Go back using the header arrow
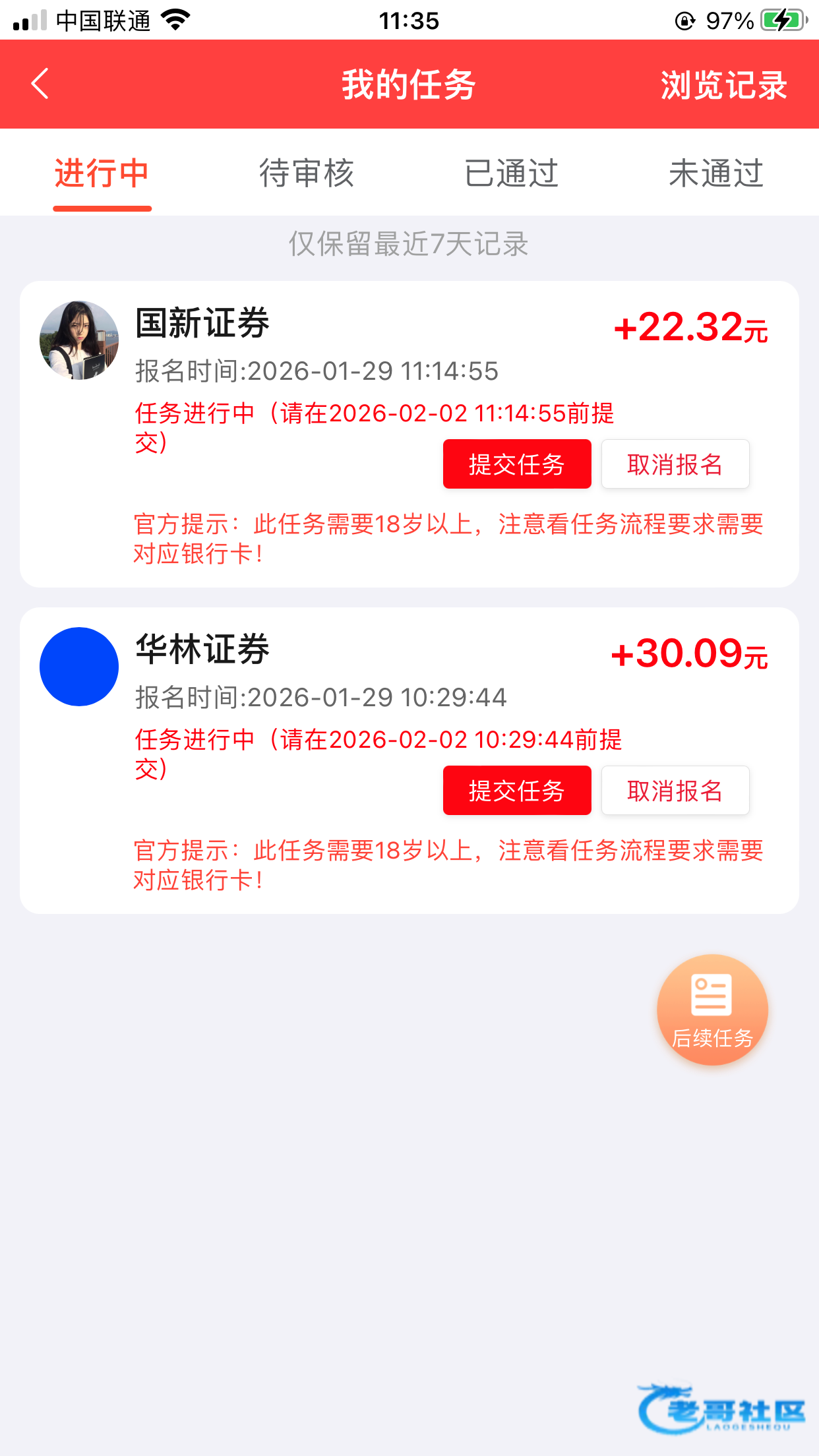This screenshot has width=819, height=1456. 40,84
